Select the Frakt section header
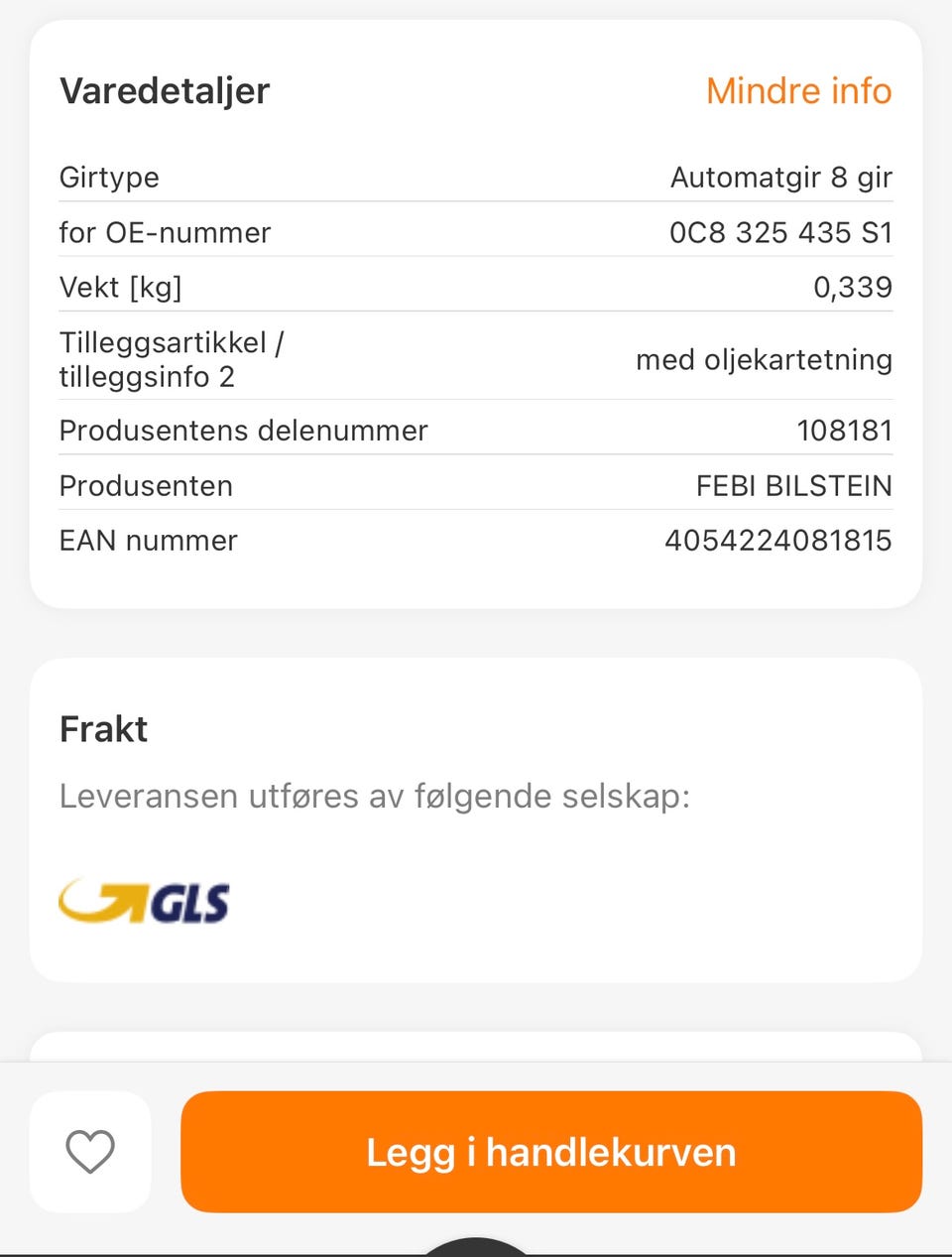The image size is (952, 1257). pos(103,729)
